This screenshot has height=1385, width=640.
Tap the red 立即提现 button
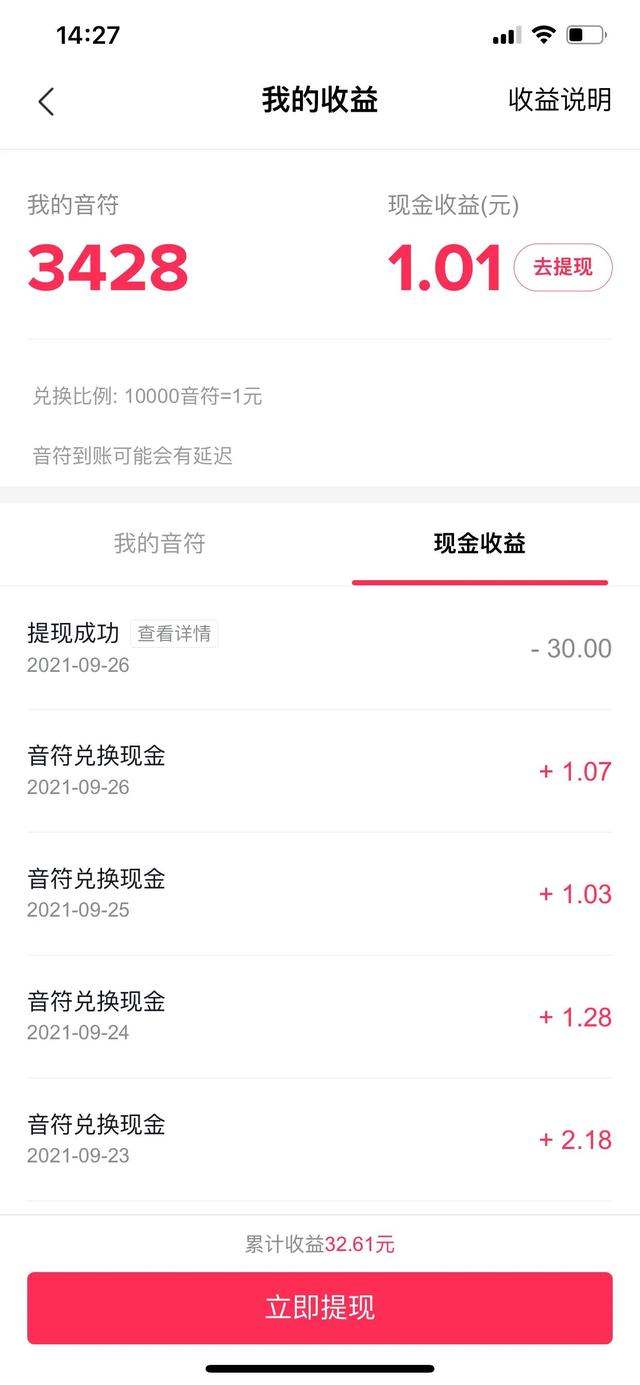320,1307
